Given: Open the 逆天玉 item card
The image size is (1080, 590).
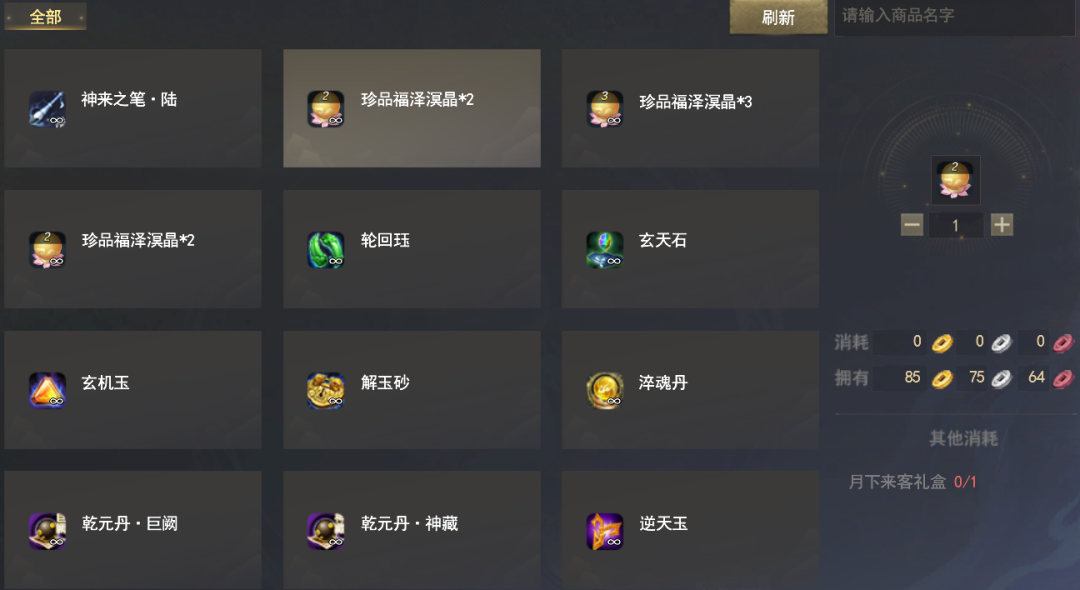Looking at the screenshot, I should point(690,530).
